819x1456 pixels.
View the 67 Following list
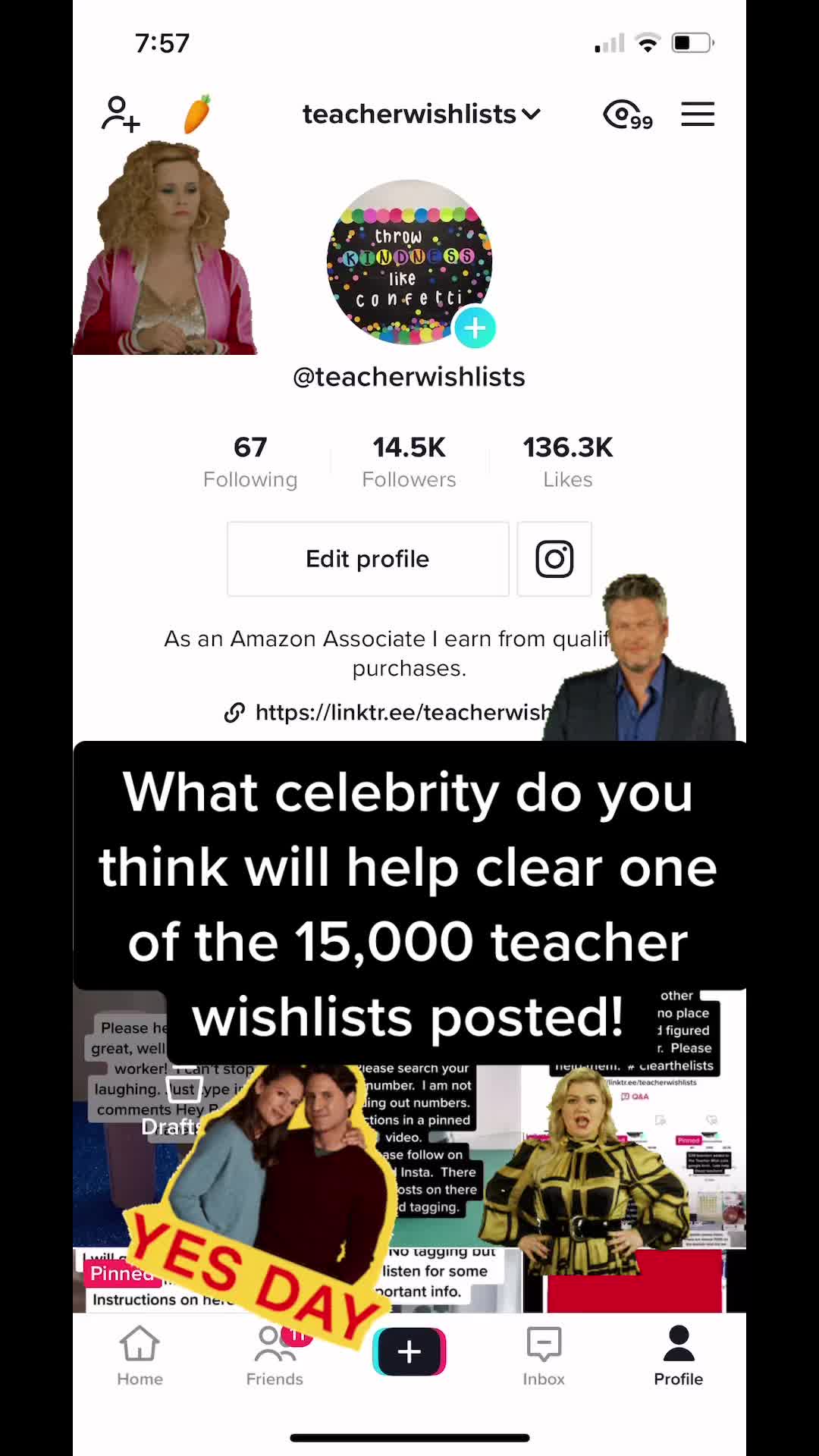[250, 462]
